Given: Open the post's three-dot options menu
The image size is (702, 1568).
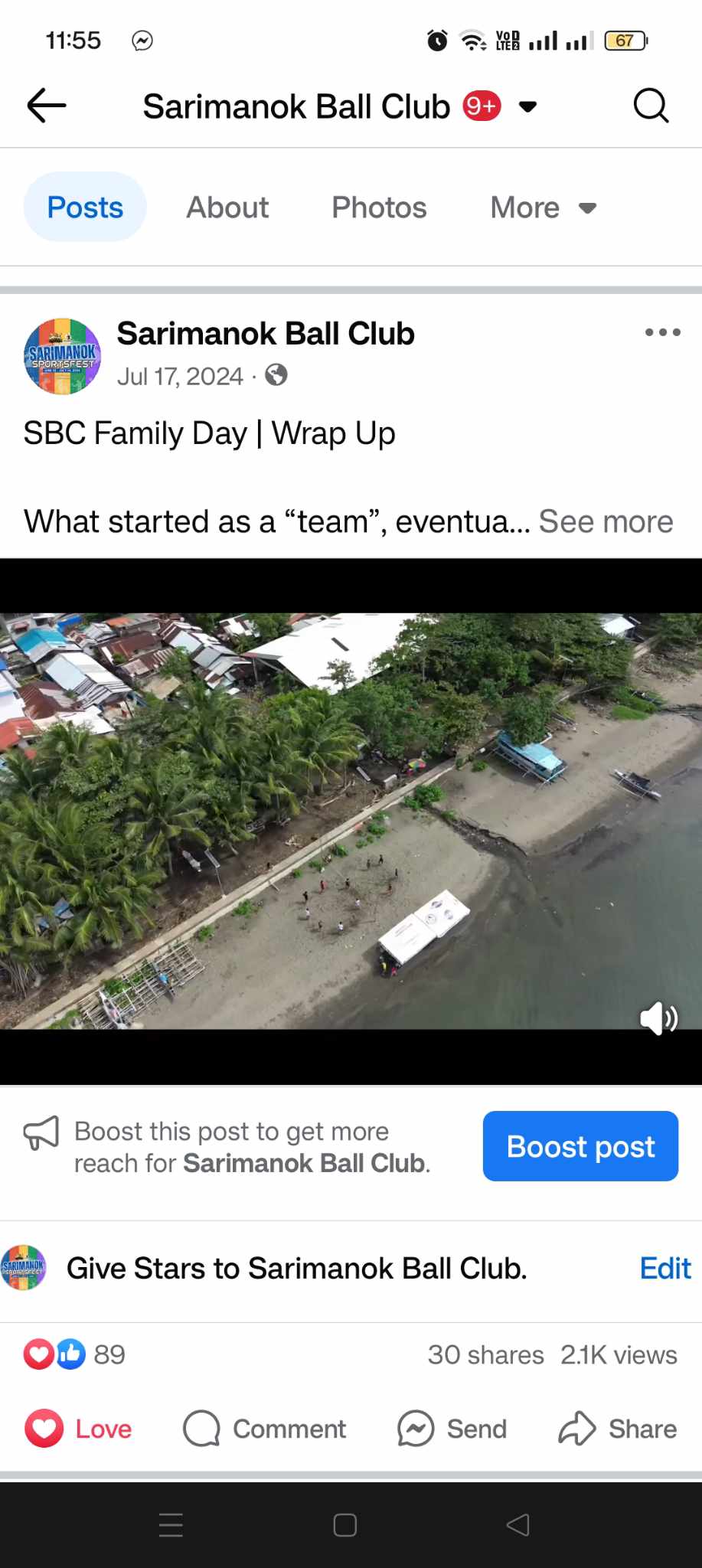Looking at the screenshot, I should click(x=662, y=332).
